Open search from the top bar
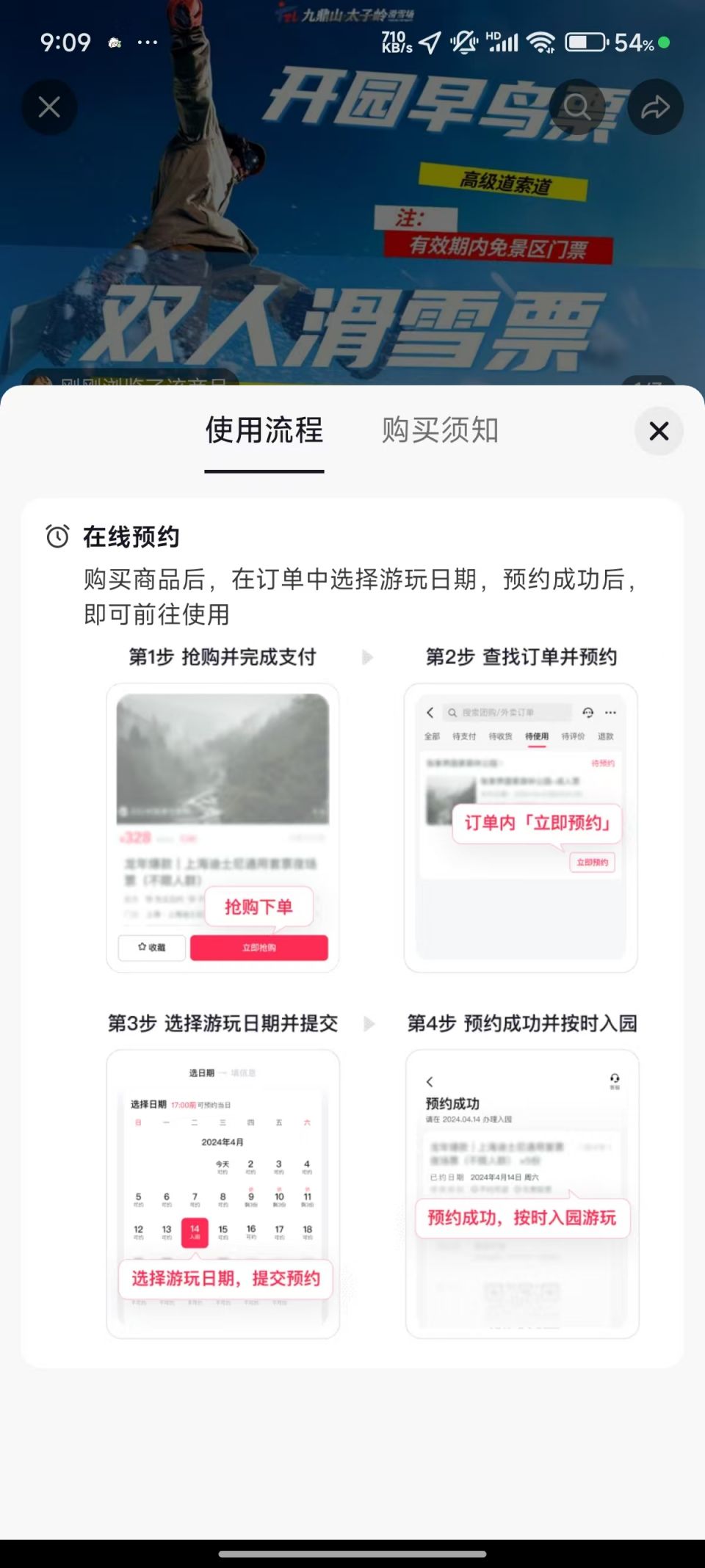This screenshot has height=1568, width=705. (x=578, y=107)
